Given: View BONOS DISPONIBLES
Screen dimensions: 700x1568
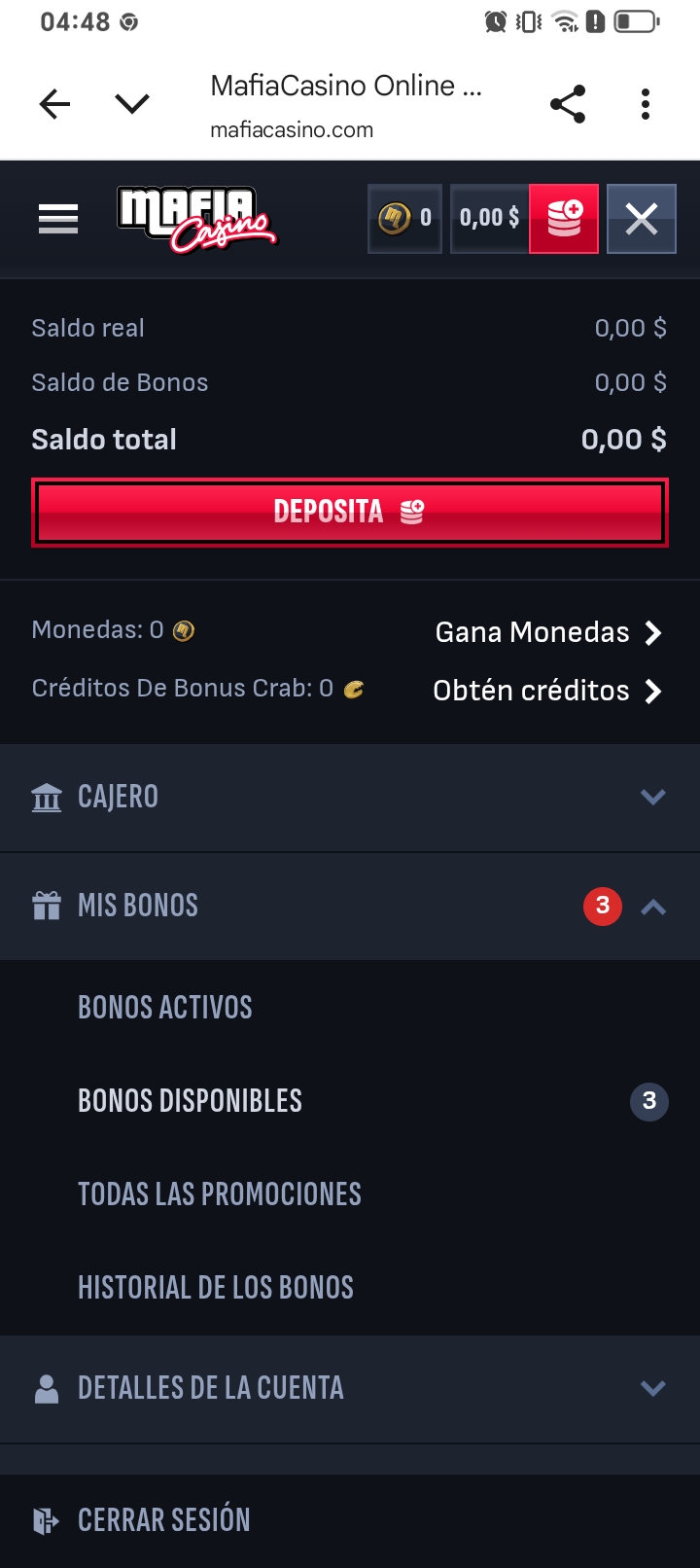Looking at the screenshot, I should pyautogui.click(x=191, y=1101).
